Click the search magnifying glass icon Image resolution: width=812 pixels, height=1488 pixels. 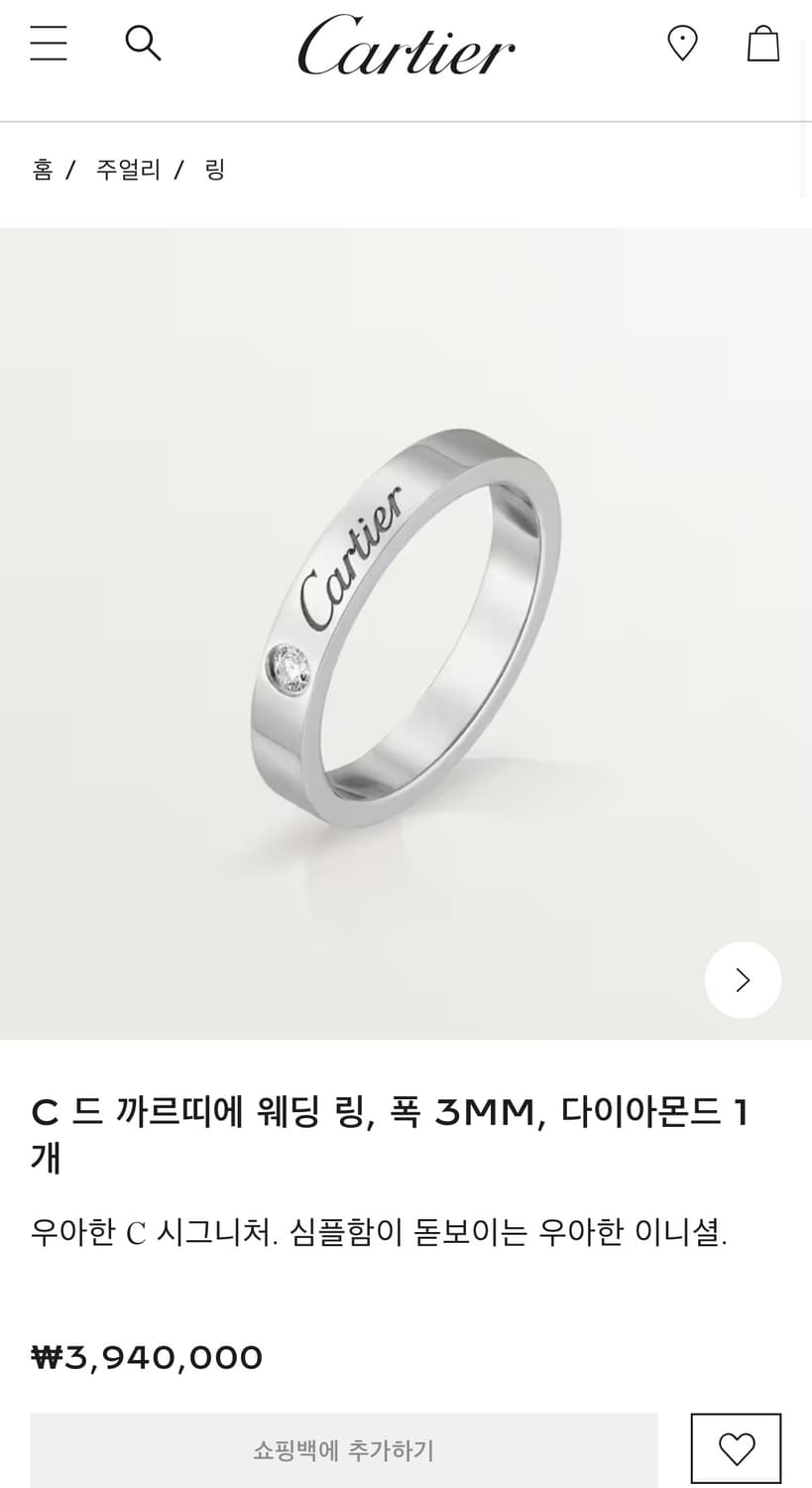tap(143, 43)
